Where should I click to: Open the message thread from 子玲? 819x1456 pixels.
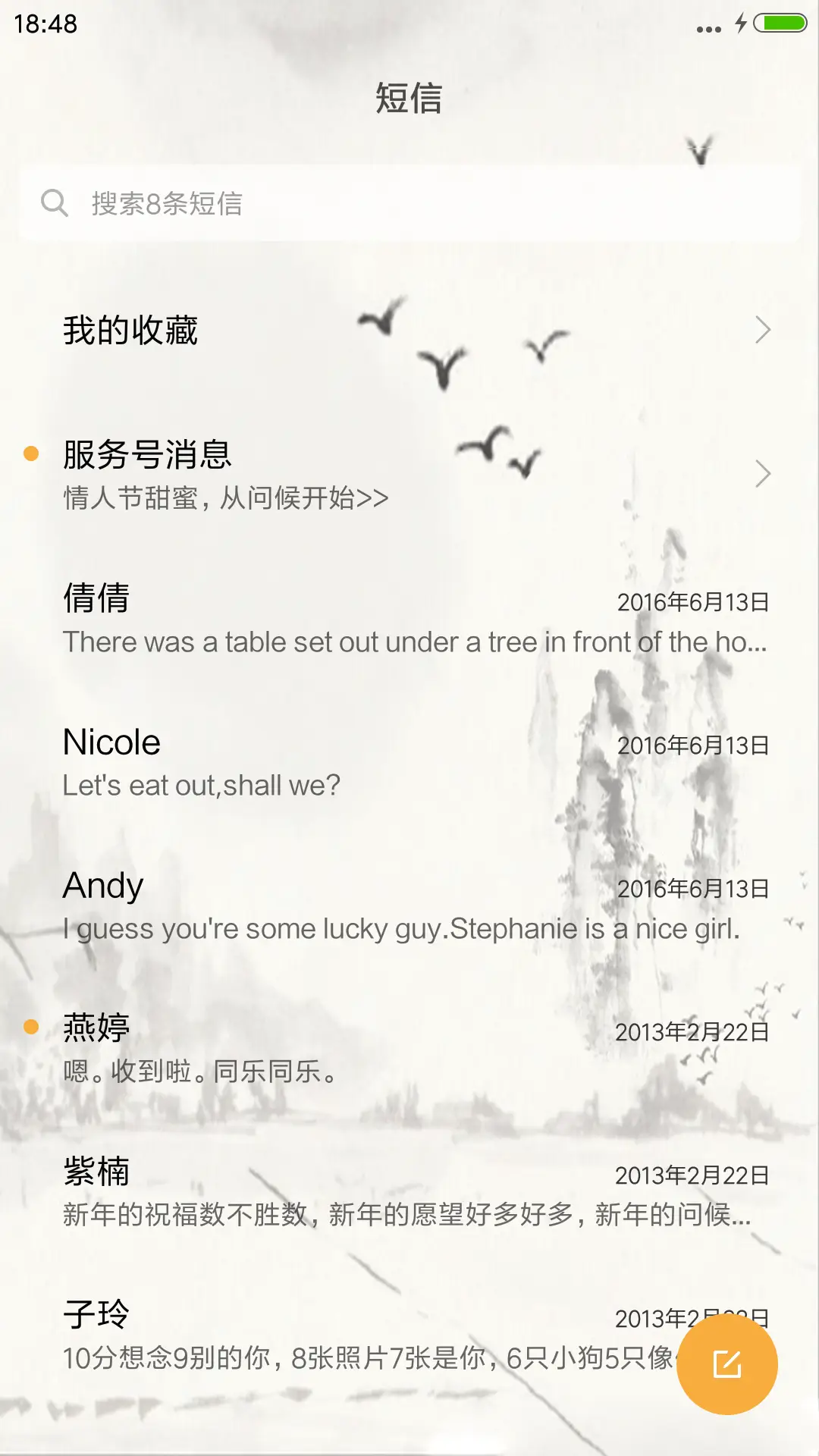pos(364,1335)
